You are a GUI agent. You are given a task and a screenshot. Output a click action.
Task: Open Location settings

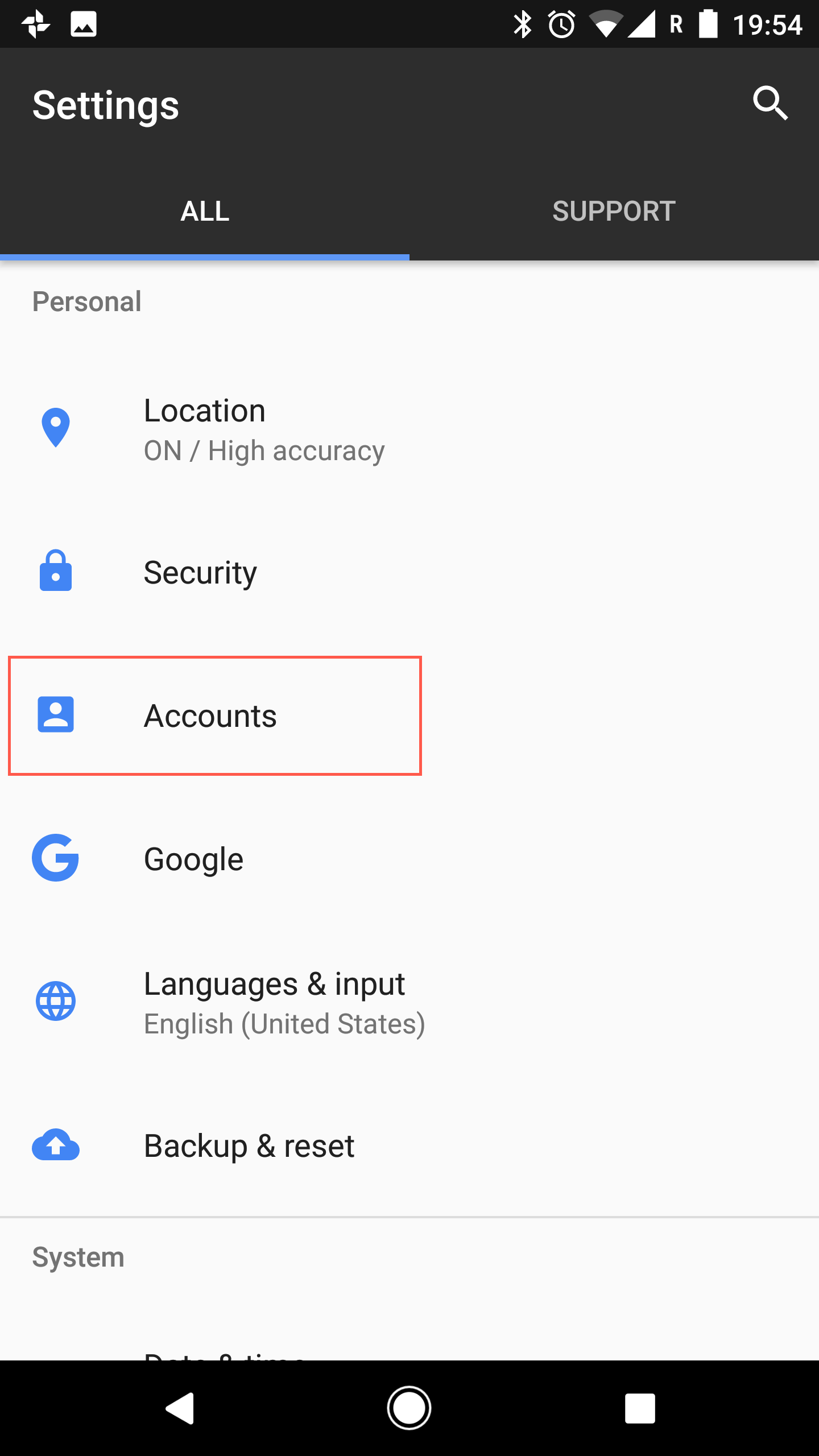409,429
